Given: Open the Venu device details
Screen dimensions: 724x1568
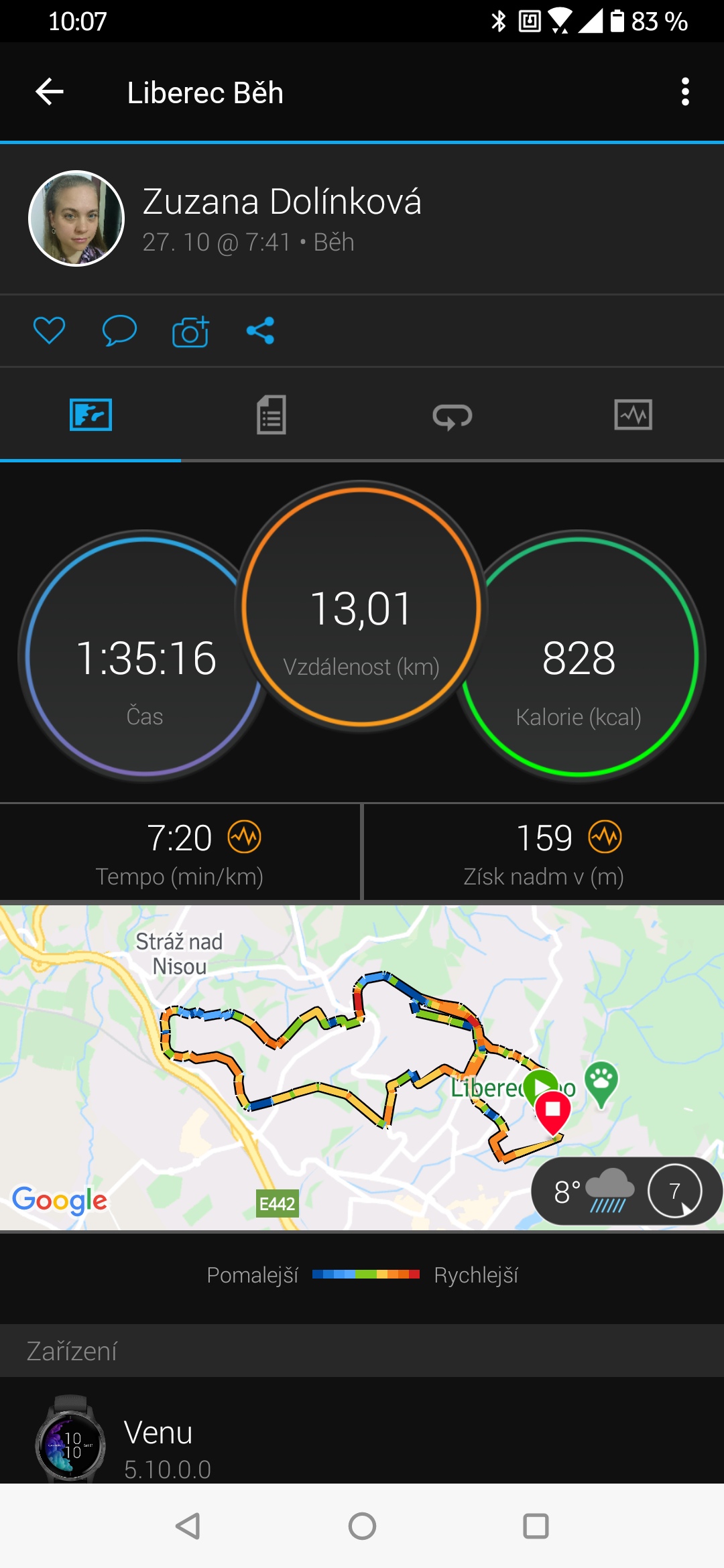Looking at the screenshot, I should pos(362,1437).
